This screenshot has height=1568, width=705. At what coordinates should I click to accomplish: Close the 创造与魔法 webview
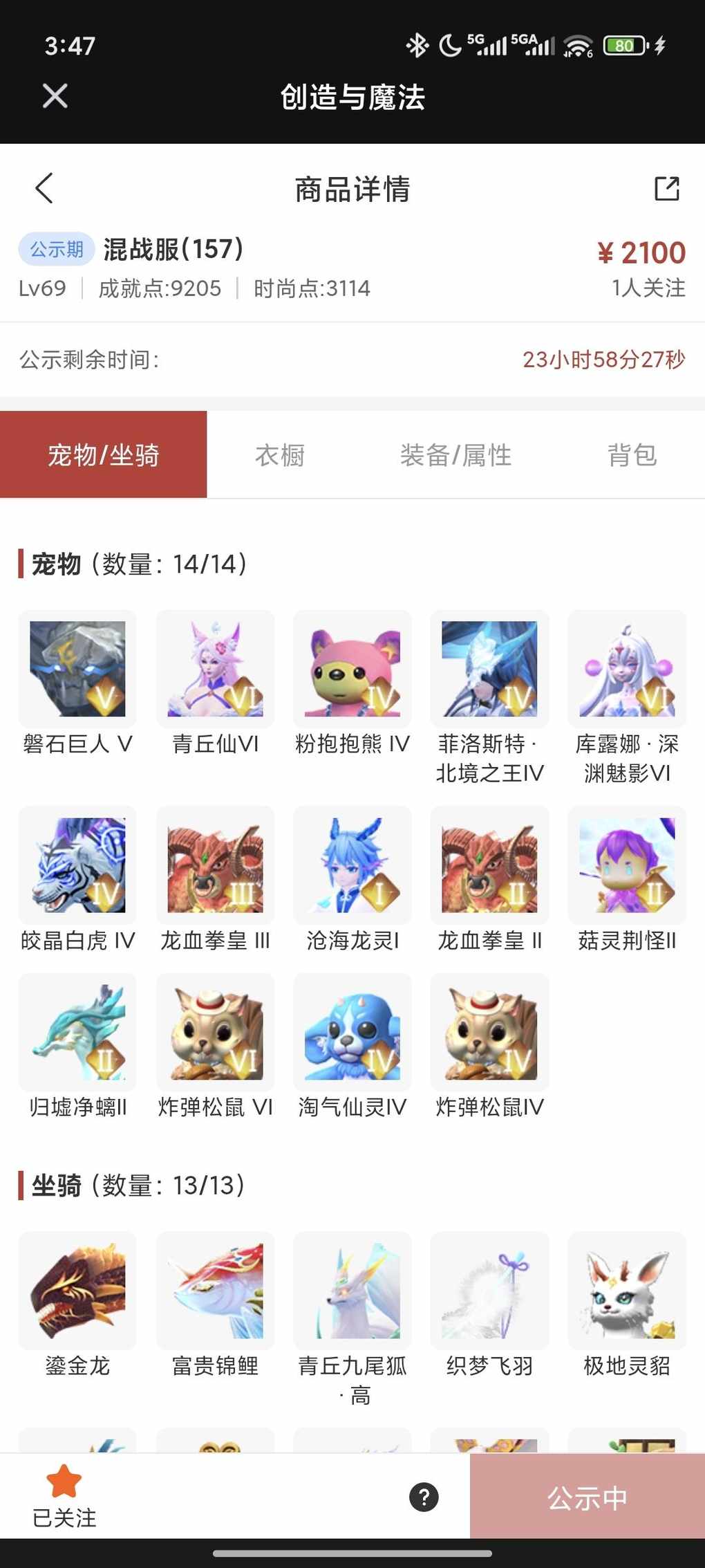55,95
